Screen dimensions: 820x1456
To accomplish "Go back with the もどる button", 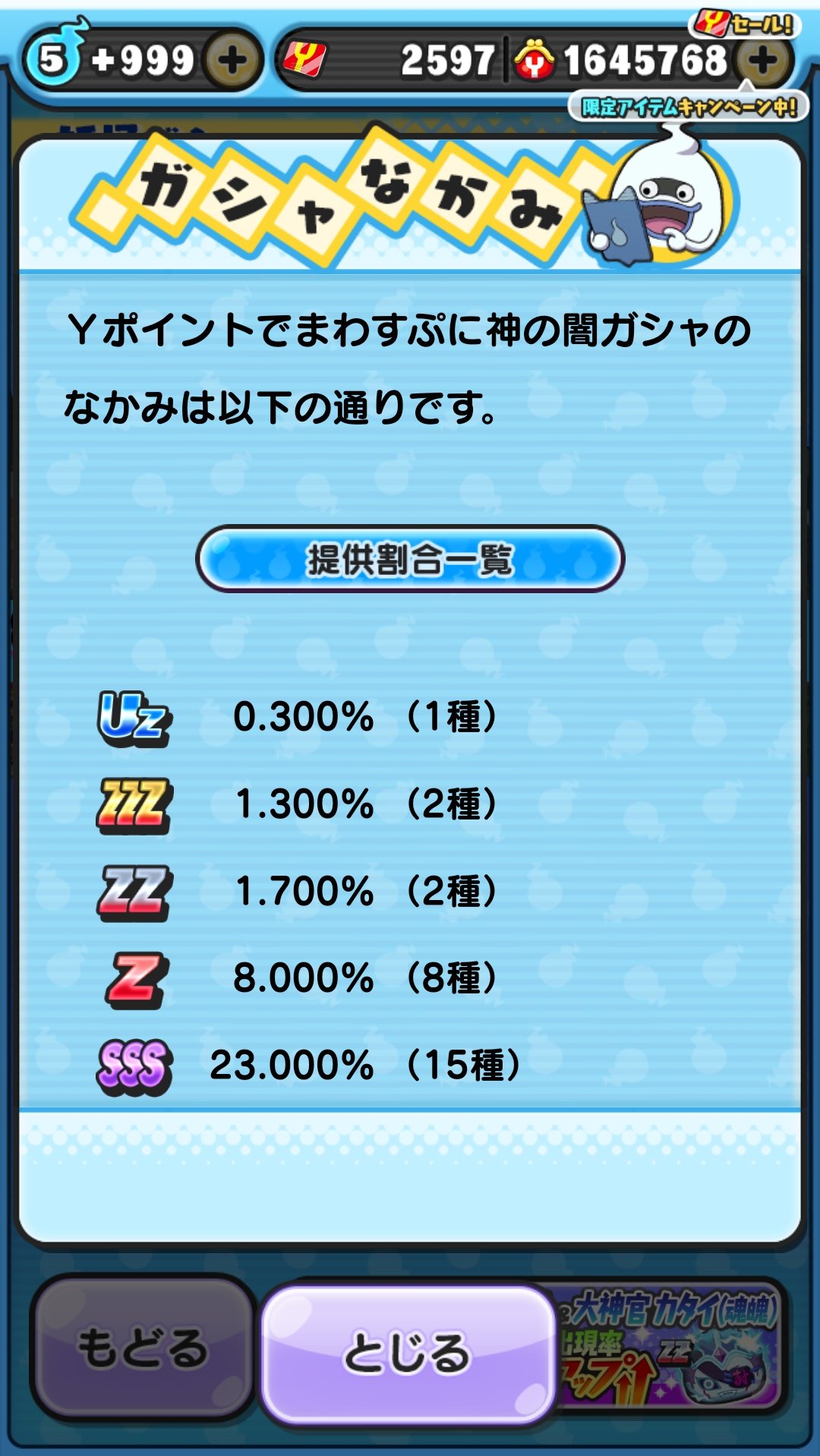I will tap(143, 1347).
